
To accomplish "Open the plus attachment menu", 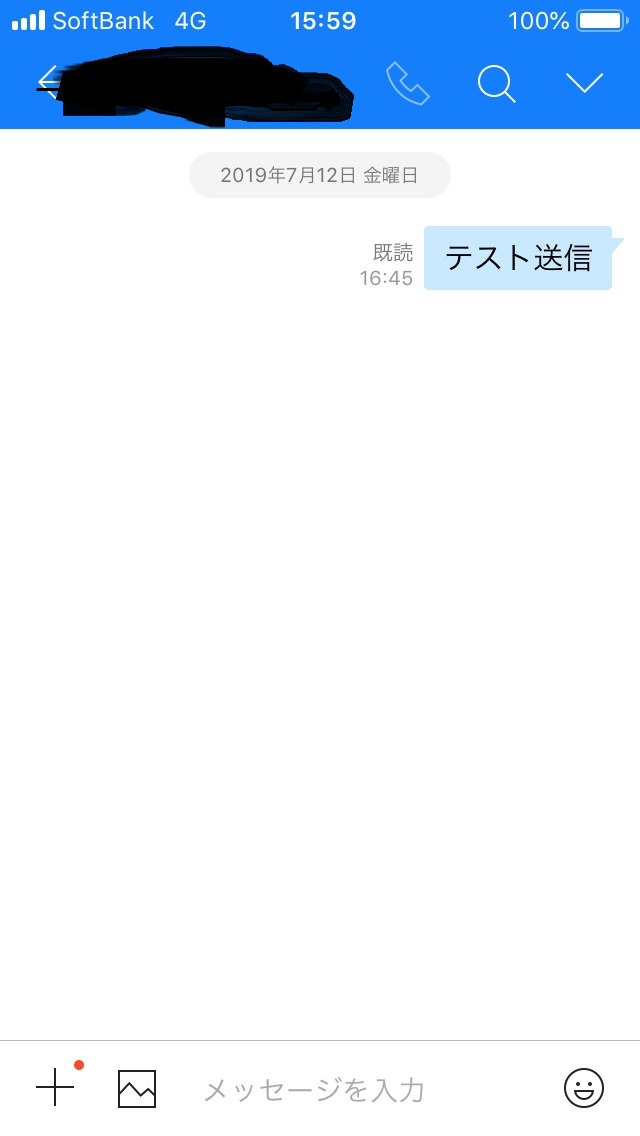I will [55, 1087].
